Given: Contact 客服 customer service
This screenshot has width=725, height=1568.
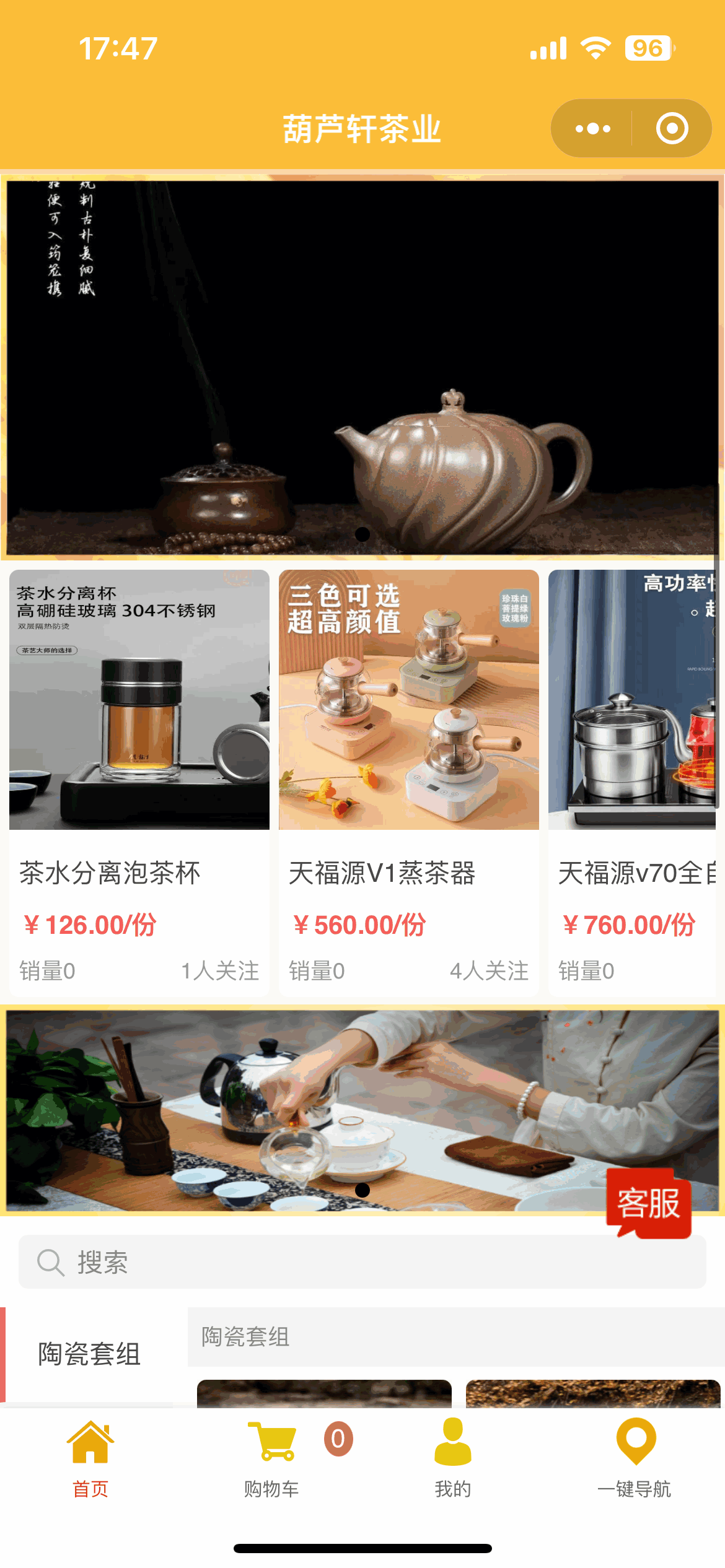Looking at the screenshot, I should tap(648, 1203).
